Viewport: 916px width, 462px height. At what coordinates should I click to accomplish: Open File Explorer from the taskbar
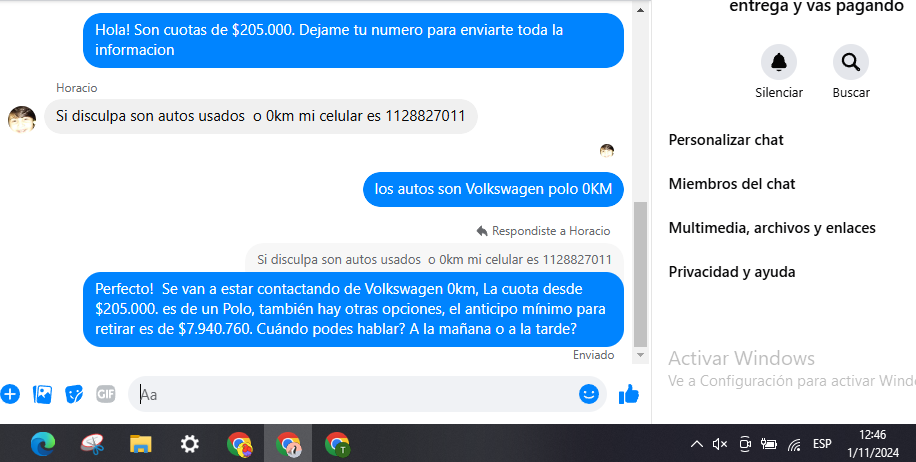[140, 443]
